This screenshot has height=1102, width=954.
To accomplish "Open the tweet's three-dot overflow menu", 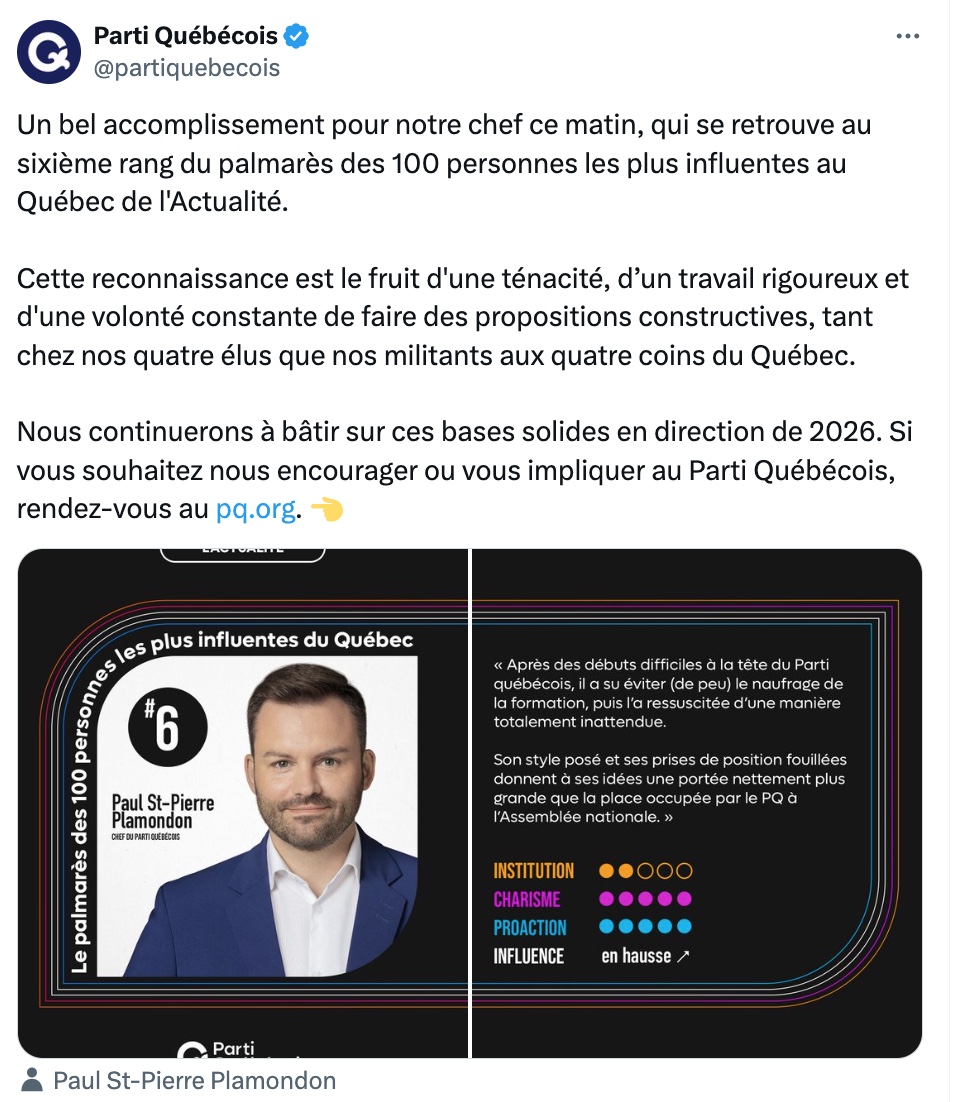I will click(906, 37).
